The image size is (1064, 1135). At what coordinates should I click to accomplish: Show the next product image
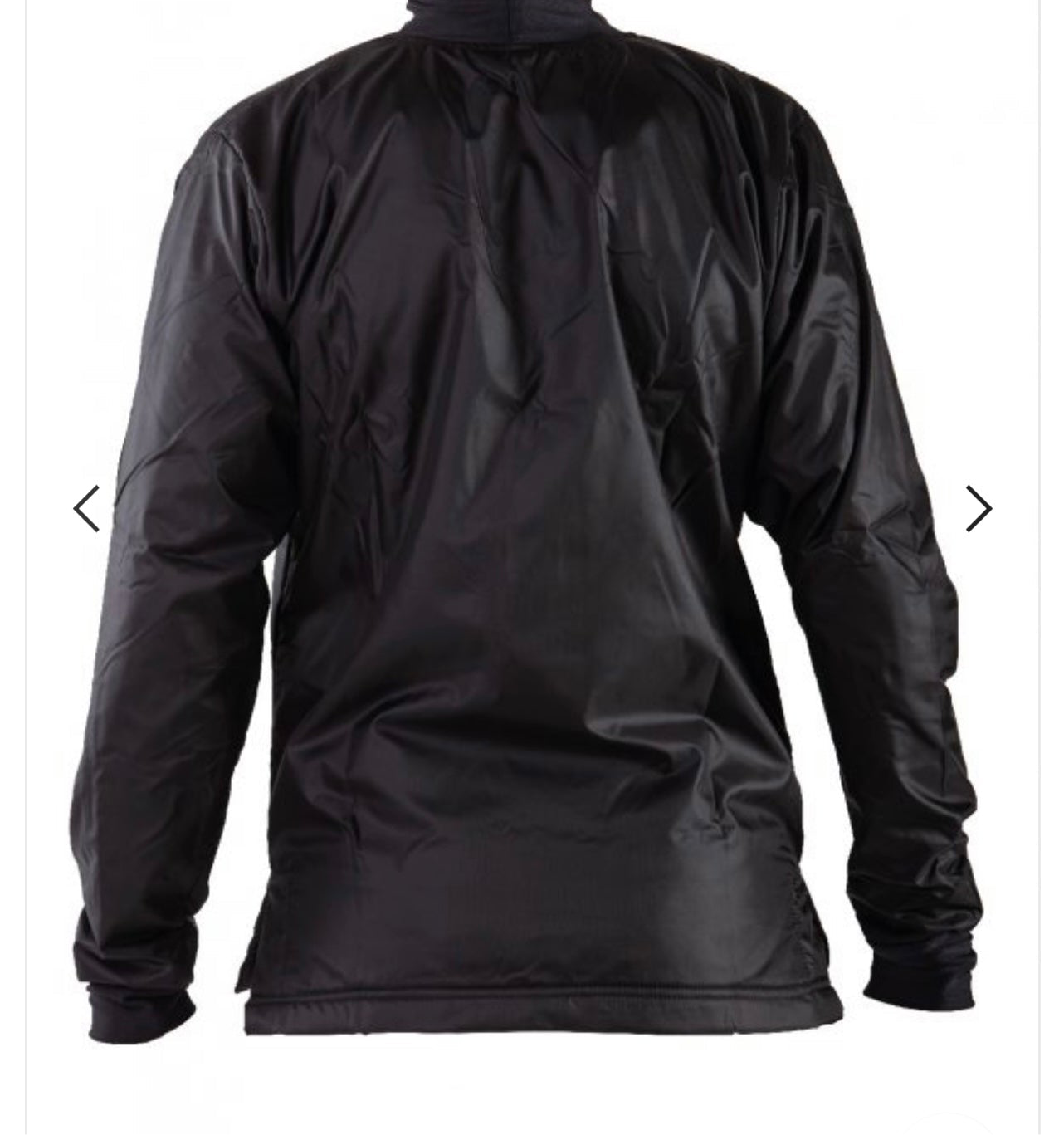(979, 508)
